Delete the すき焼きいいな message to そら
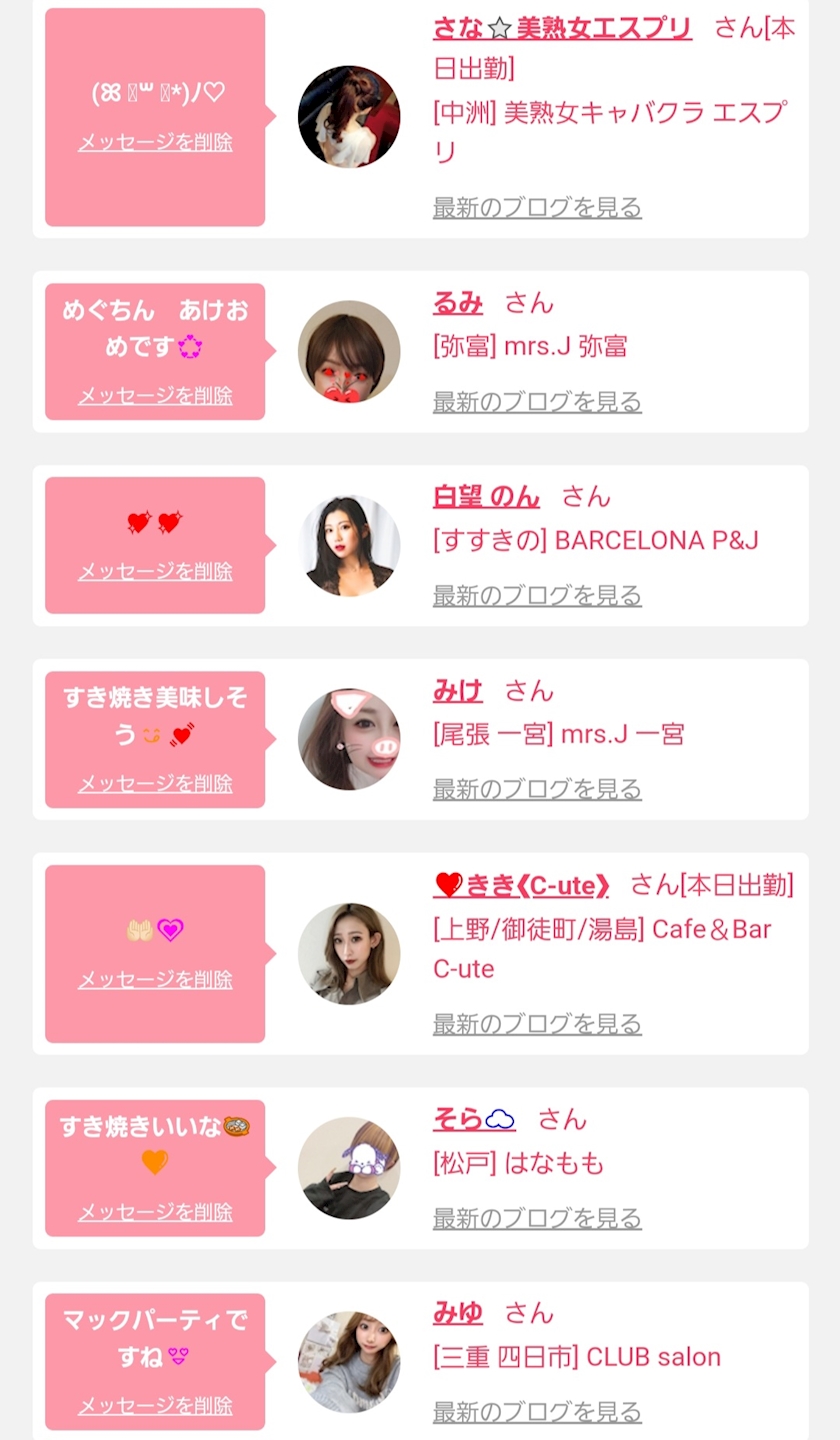840x1440 pixels. (155, 1212)
